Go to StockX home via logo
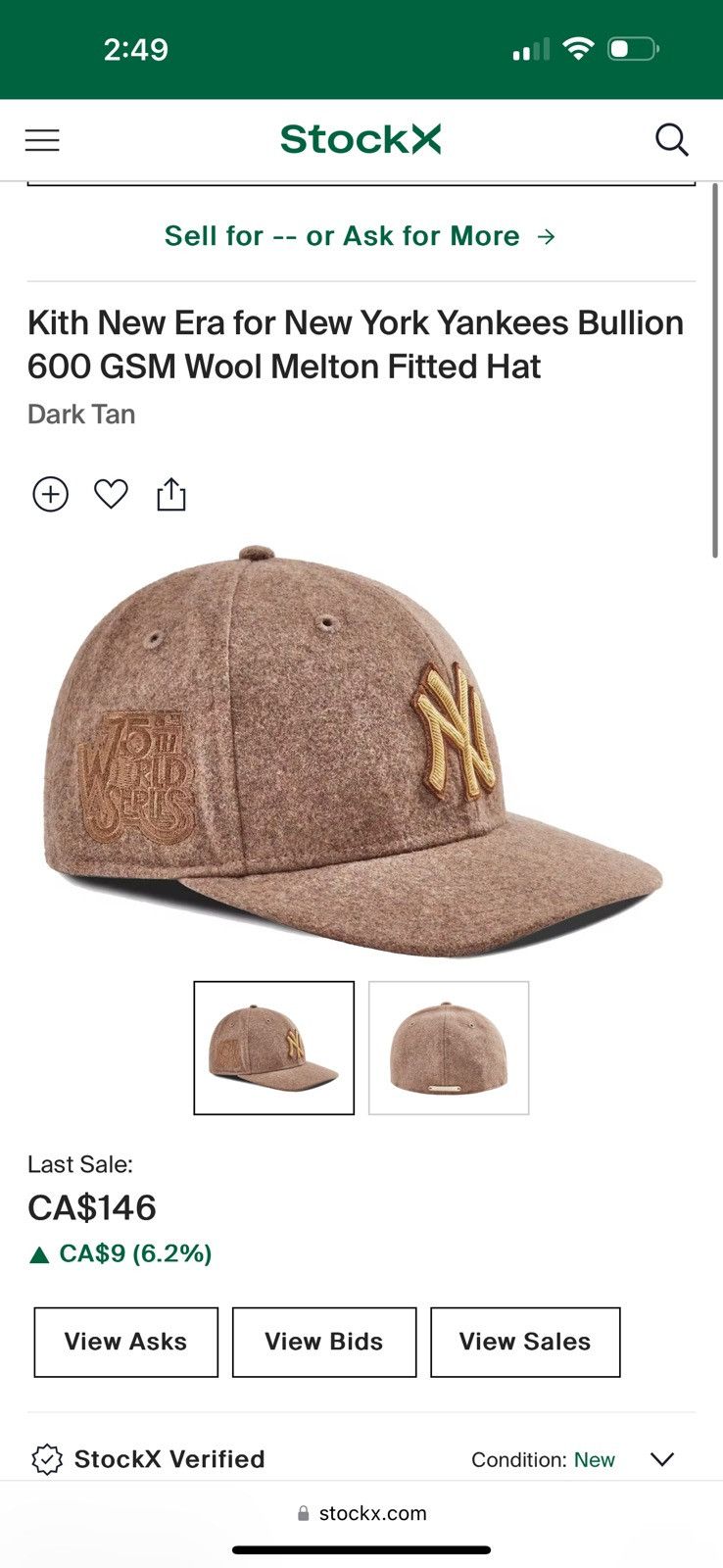This screenshot has width=723, height=1568. pos(361,139)
